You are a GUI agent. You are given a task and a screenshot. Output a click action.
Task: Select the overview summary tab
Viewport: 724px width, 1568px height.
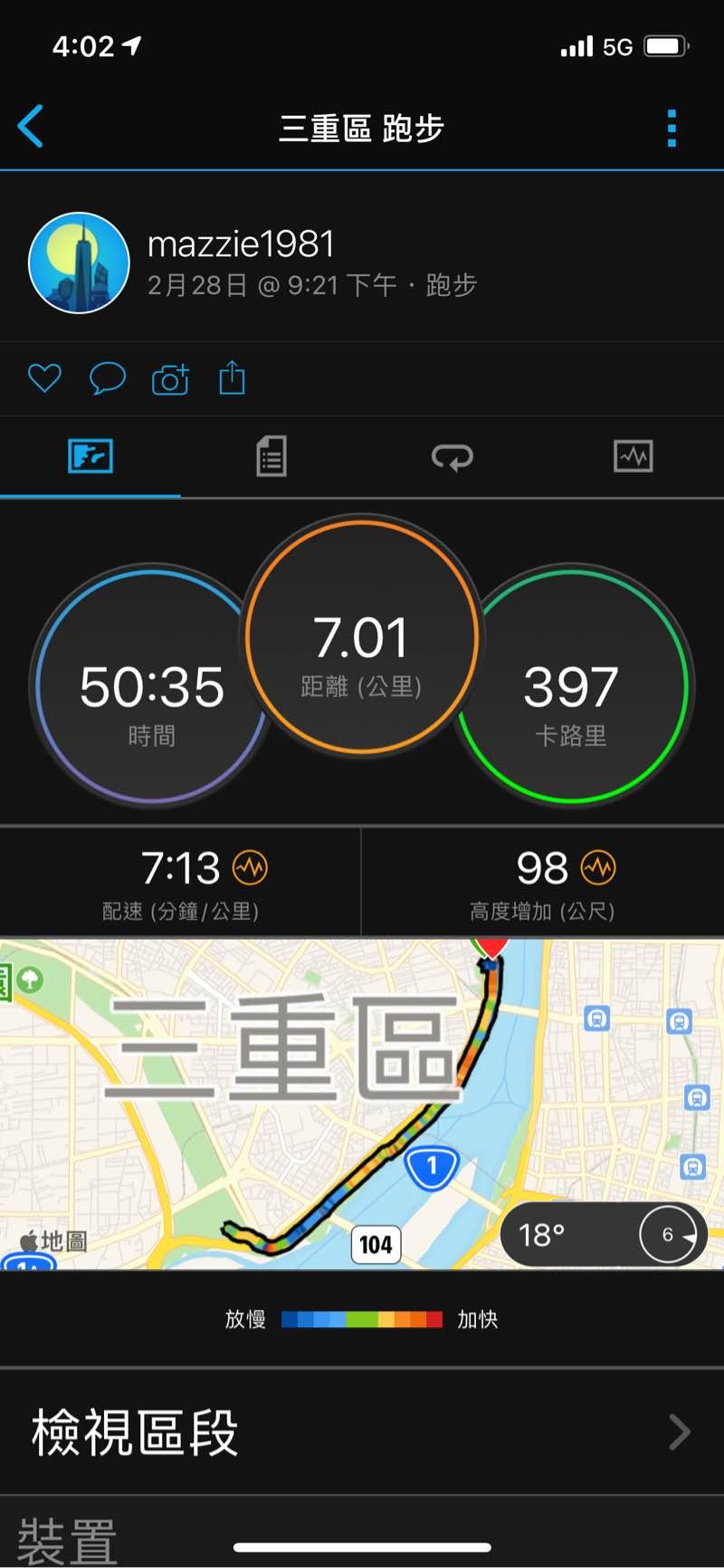(x=90, y=456)
